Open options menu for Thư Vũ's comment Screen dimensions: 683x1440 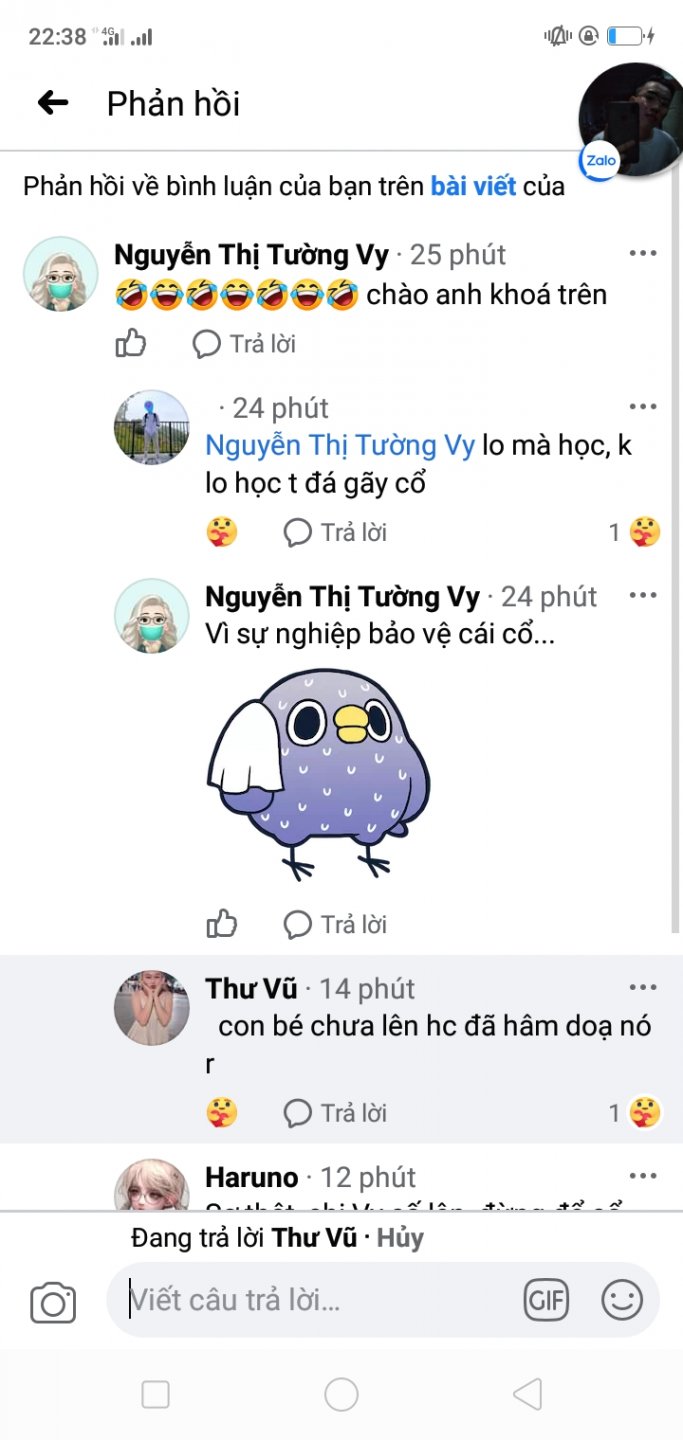pyautogui.click(x=643, y=988)
